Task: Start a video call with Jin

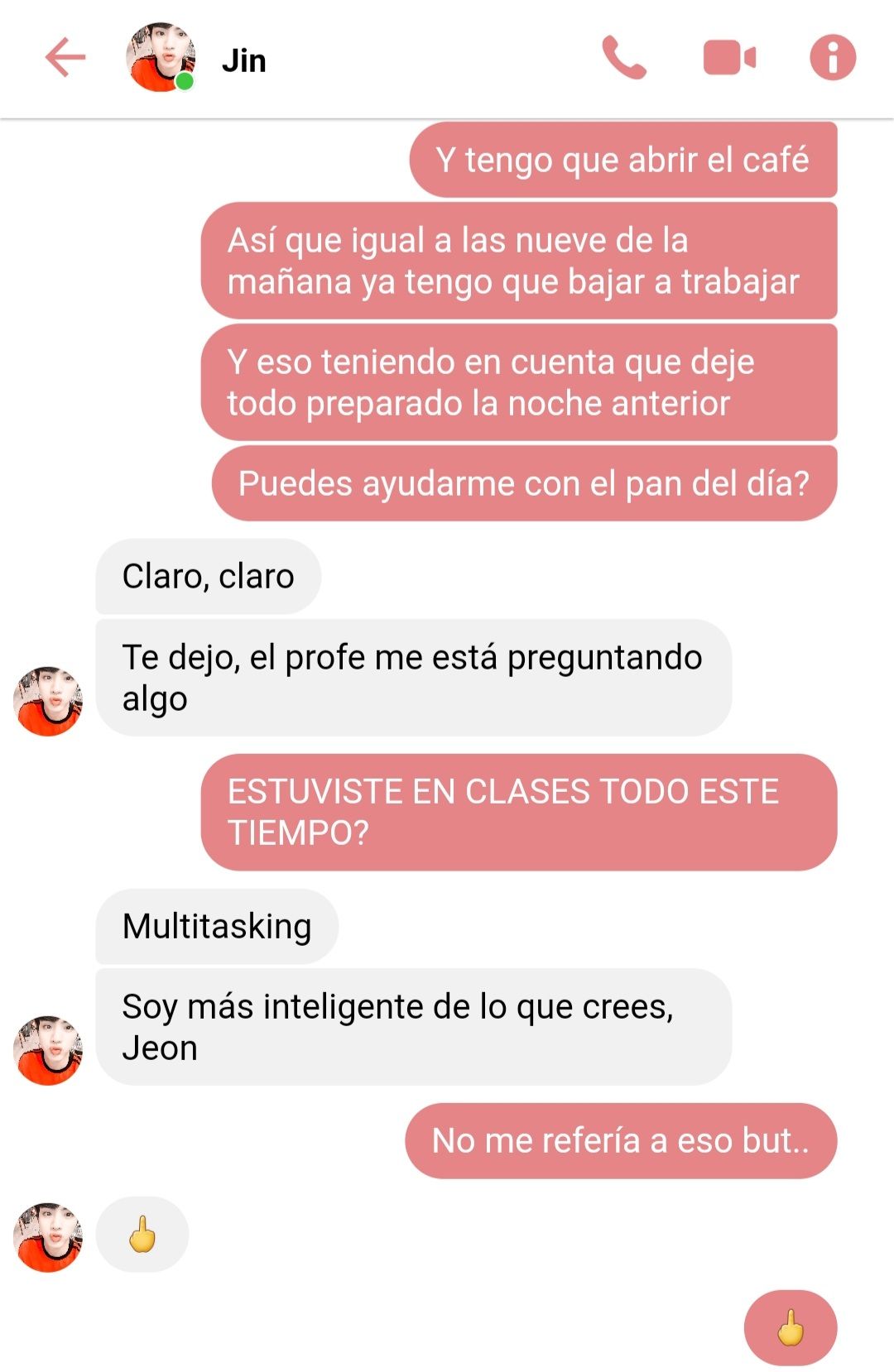Action: [728, 58]
